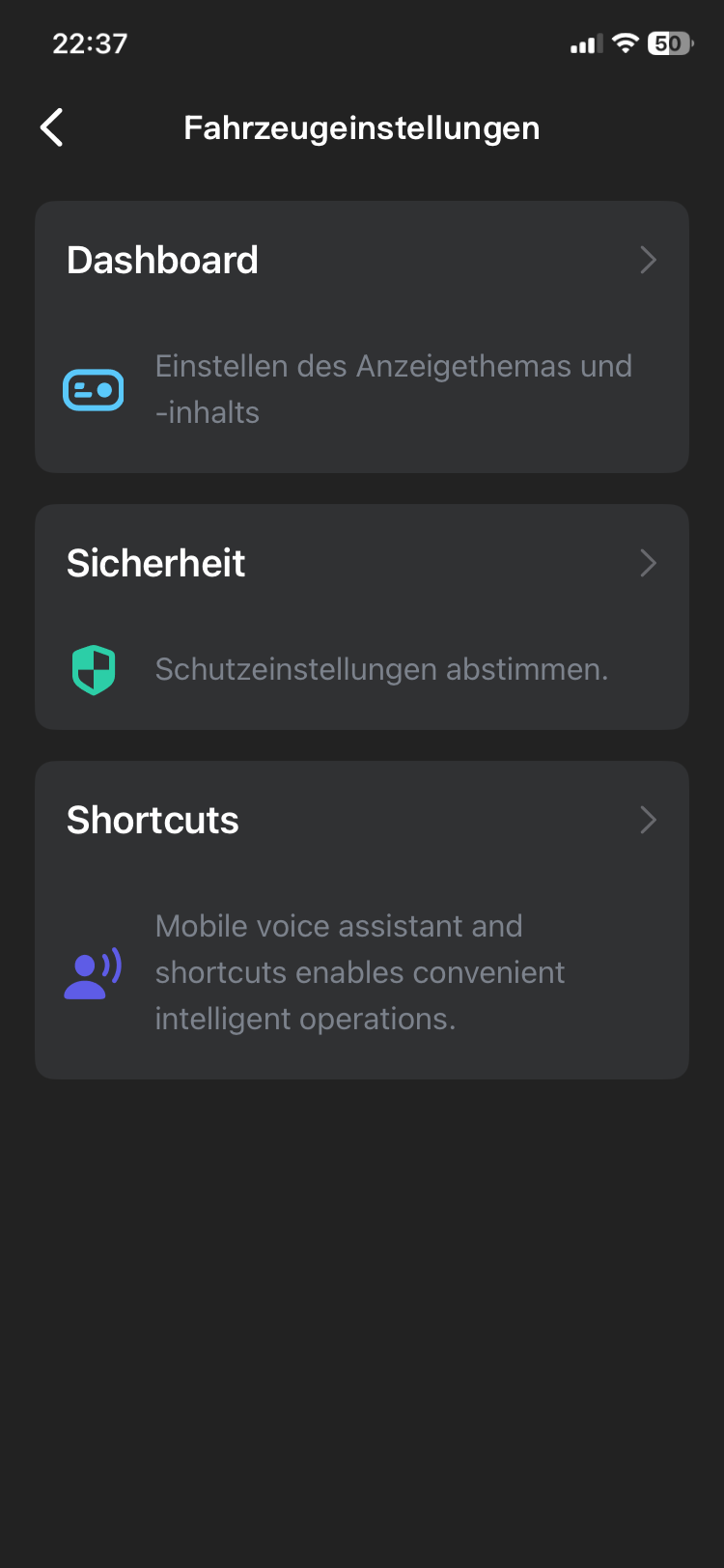Go back from Fahrzeugeinstellungen
The height and width of the screenshot is (1568, 724).
tap(52, 127)
